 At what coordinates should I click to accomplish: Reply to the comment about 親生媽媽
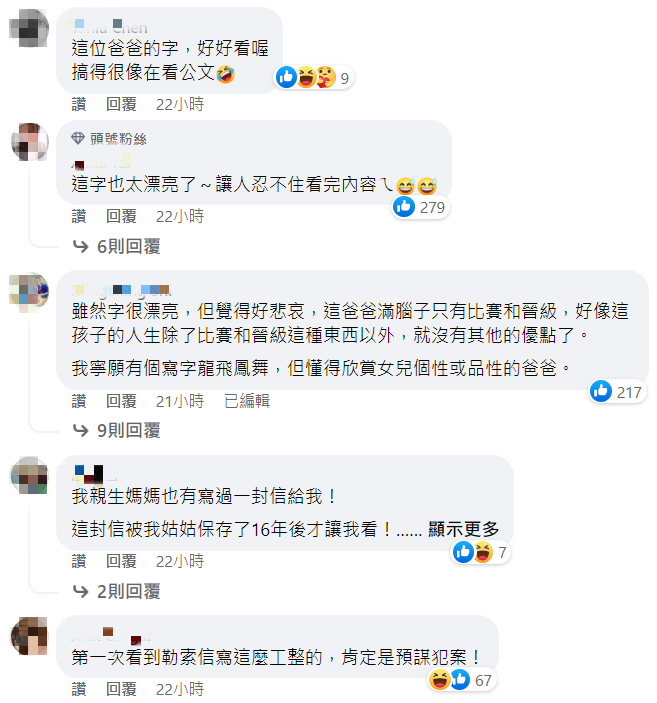click(x=121, y=561)
